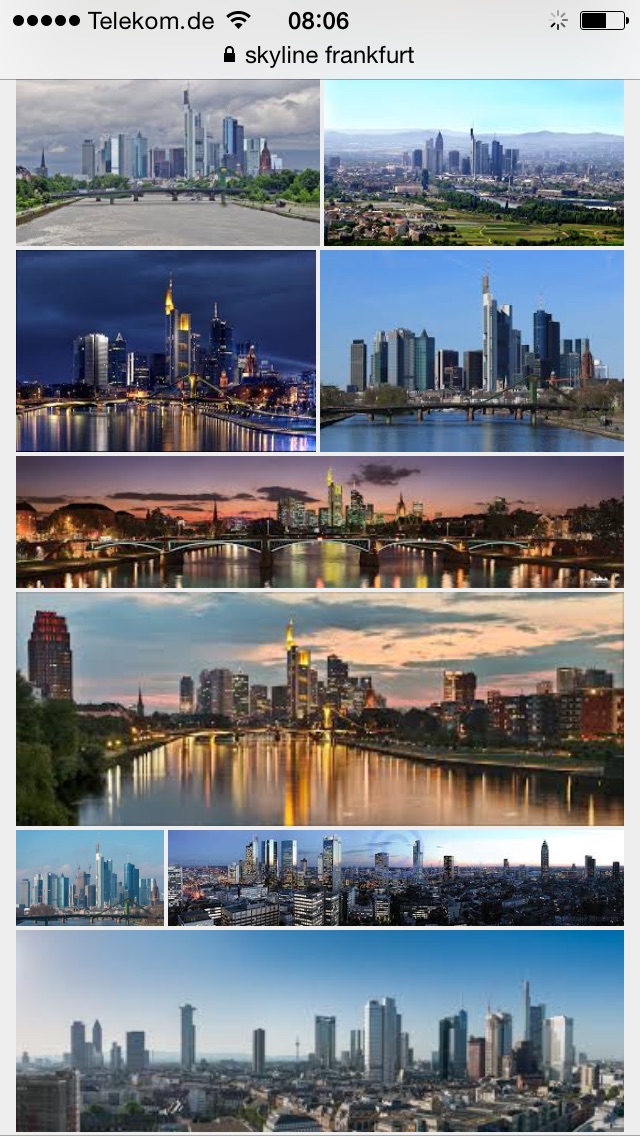Open the wide purple sunset bridge panorama
Image resolution: width=640 pixels, height=1136 pixels.
point(320,522)
